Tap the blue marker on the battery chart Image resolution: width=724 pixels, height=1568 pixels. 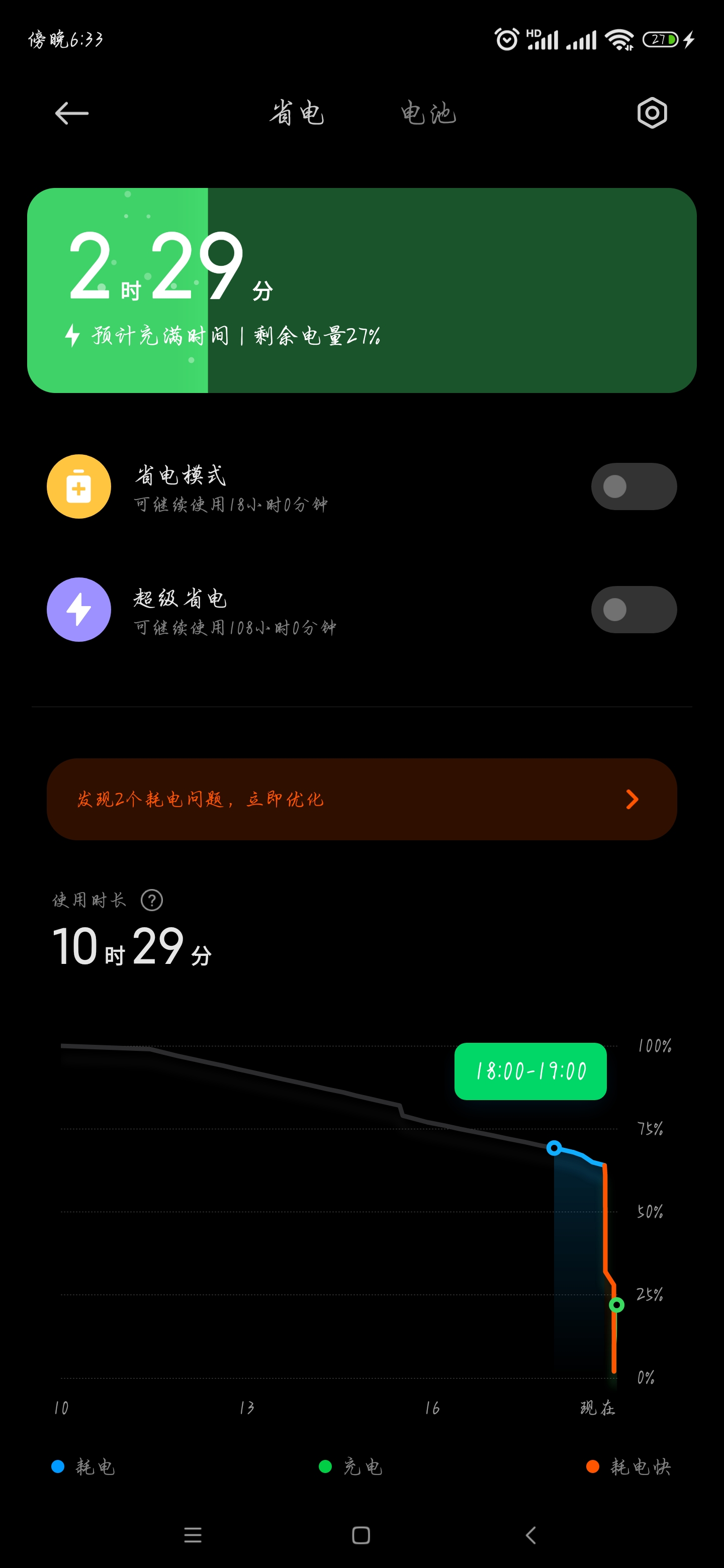coord(554,1148)
